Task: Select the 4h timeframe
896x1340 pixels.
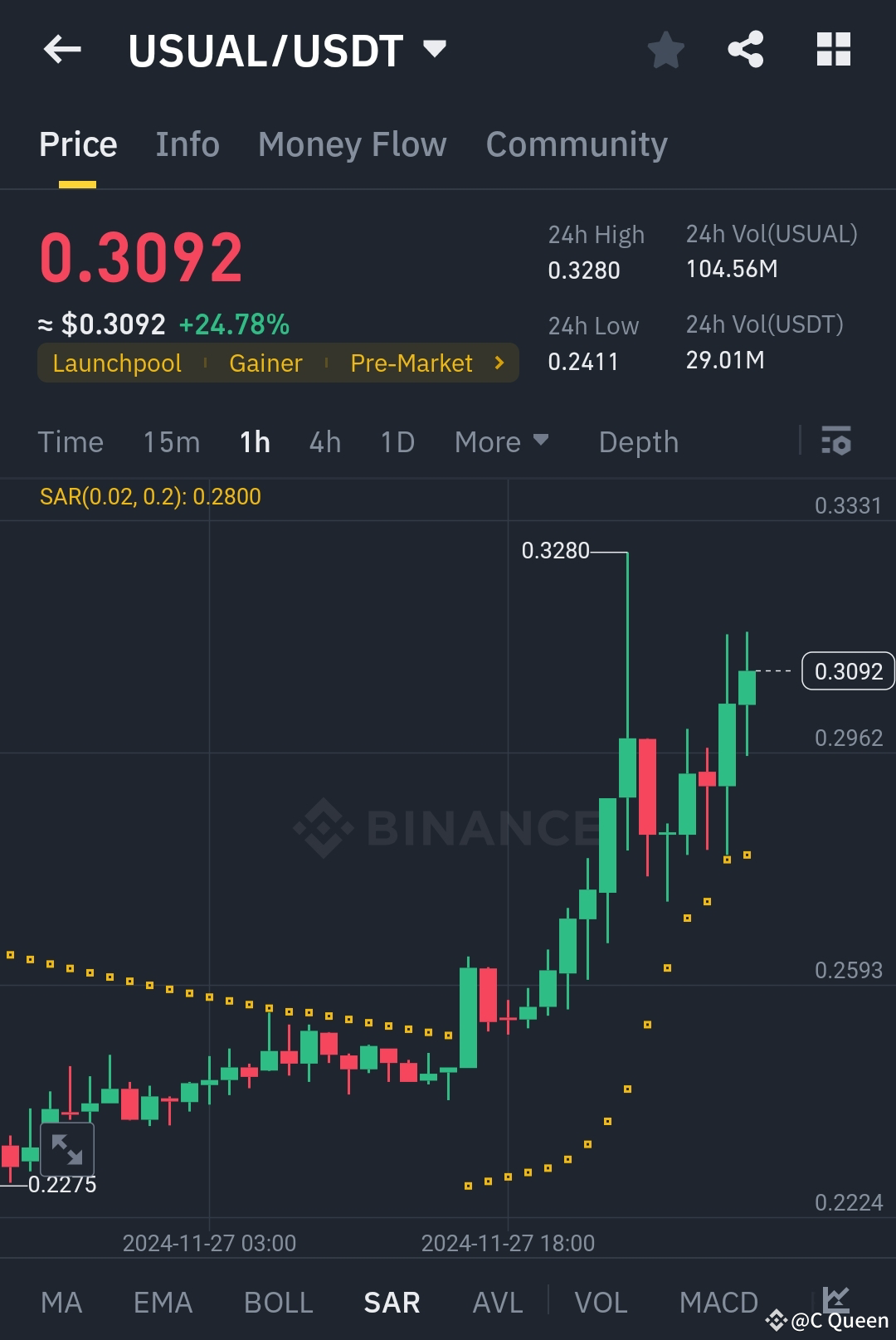Action: click(324, 441)
